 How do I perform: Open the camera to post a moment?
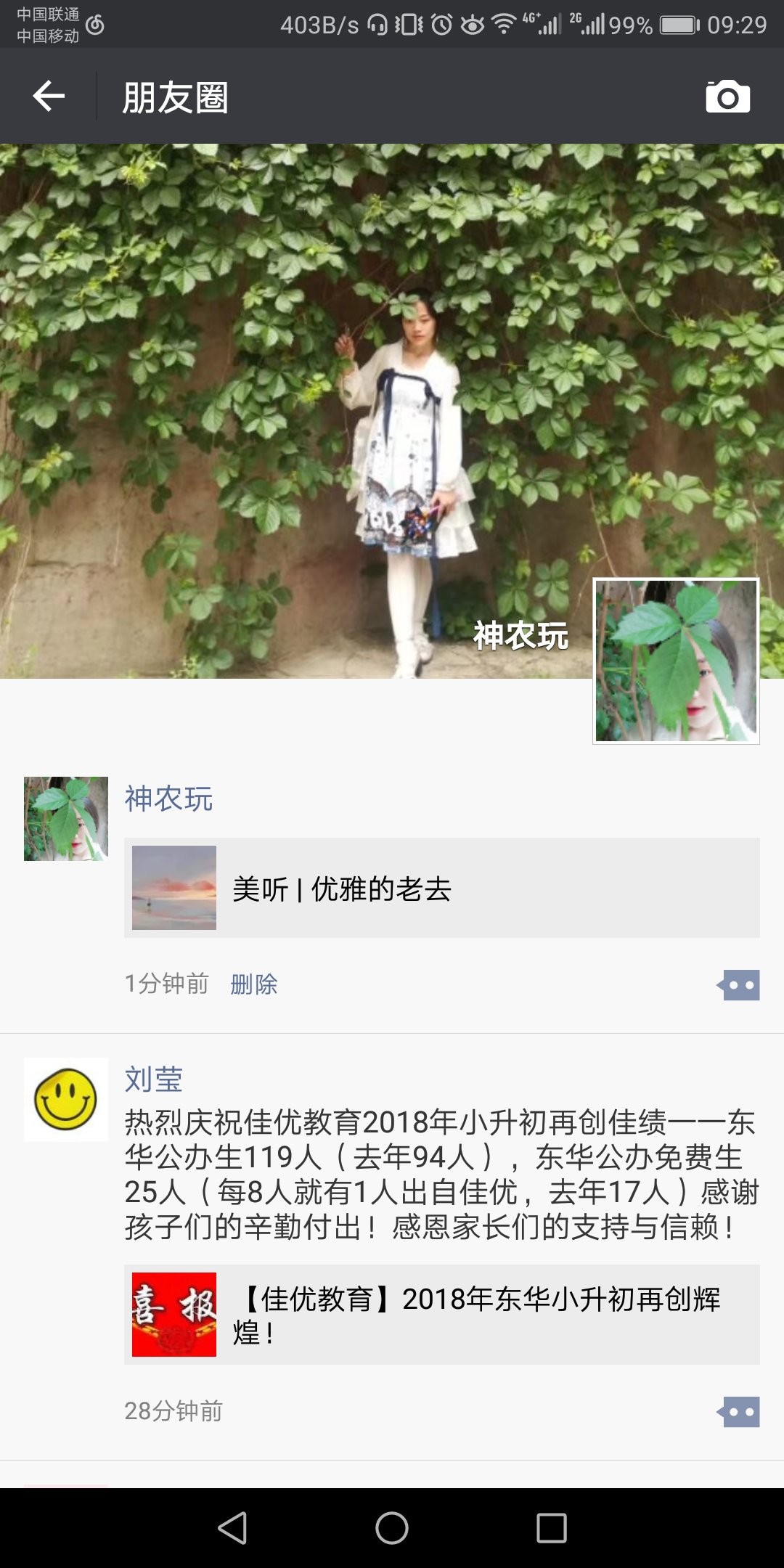tap(727, 97)
